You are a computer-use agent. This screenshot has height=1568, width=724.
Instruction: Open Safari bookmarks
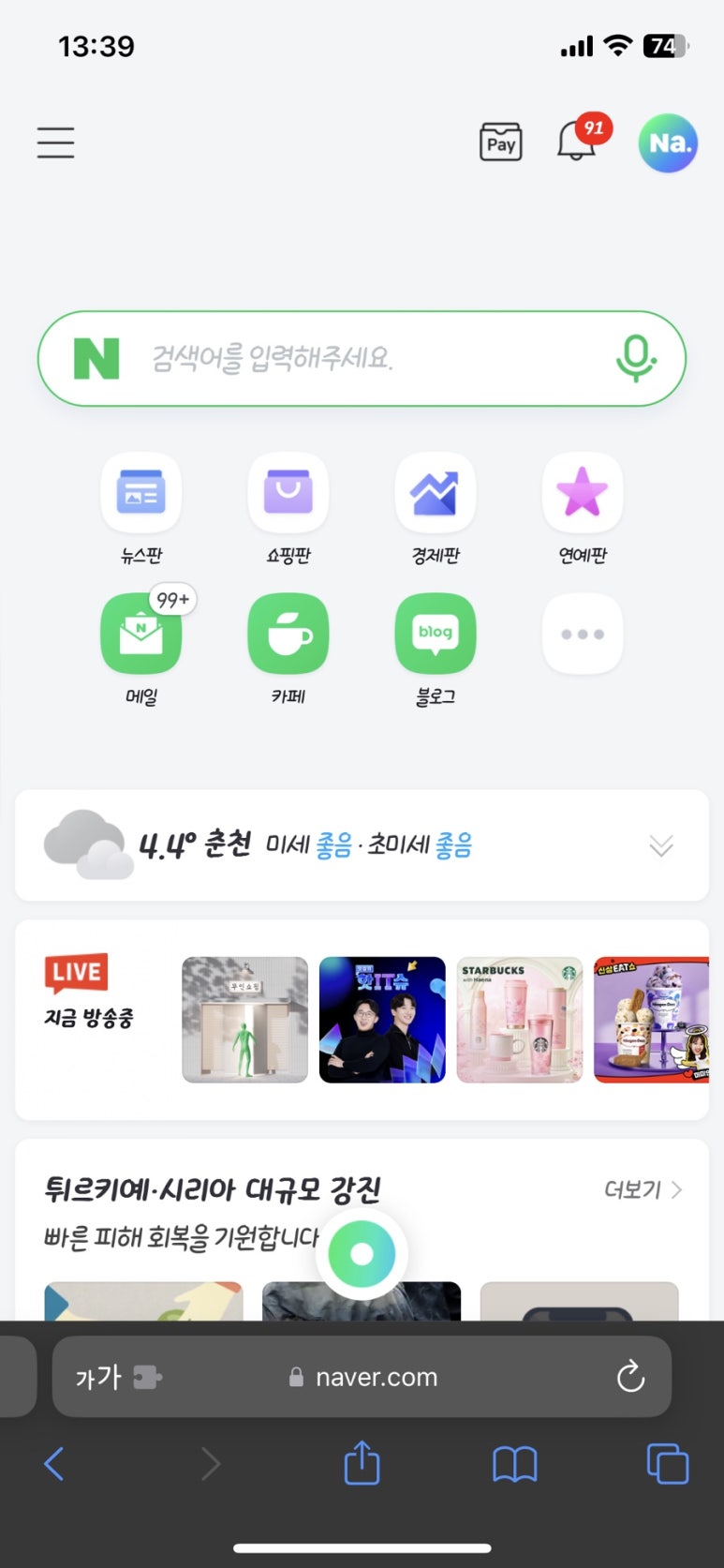coord(514,1464)
